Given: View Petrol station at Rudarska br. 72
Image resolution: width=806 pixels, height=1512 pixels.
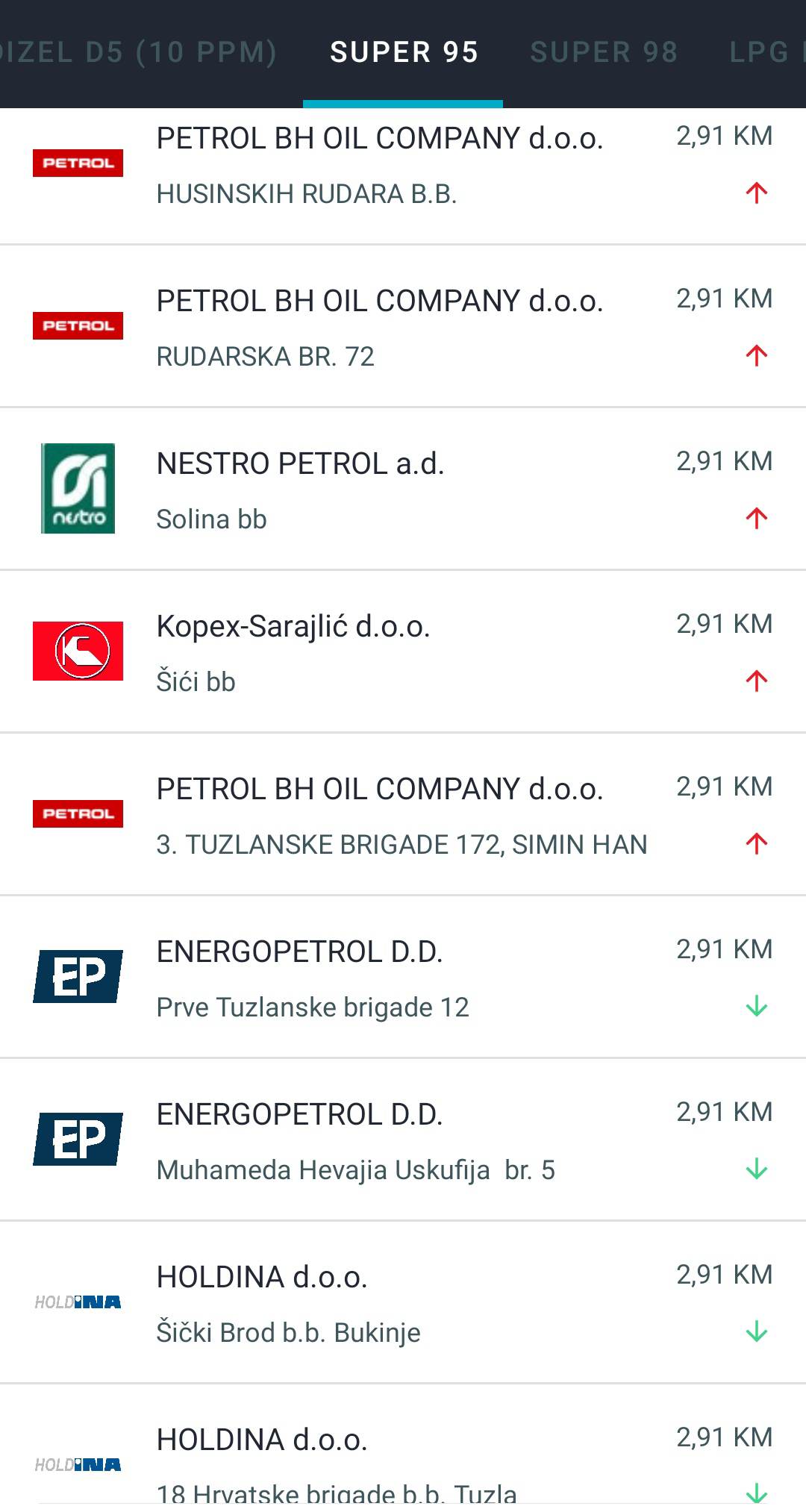Looking at the screenshot, I should point(403,327).
